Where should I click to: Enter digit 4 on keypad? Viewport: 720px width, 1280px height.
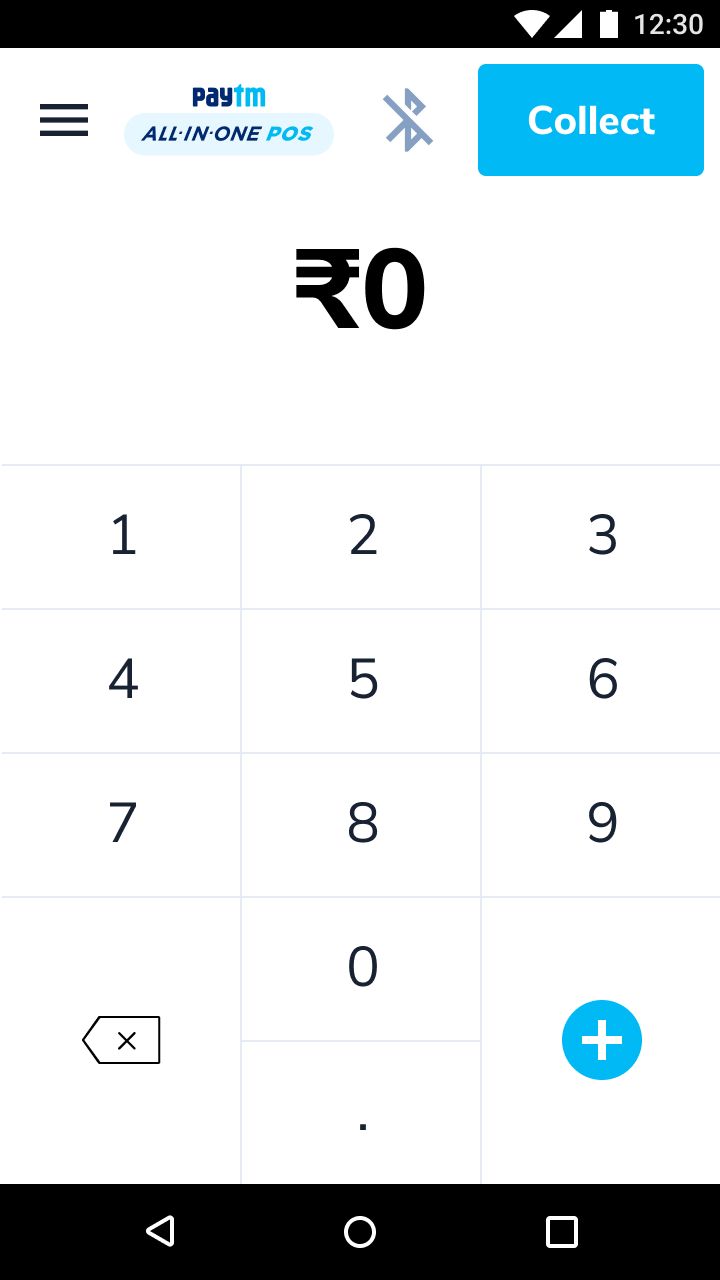click(122, 680)
